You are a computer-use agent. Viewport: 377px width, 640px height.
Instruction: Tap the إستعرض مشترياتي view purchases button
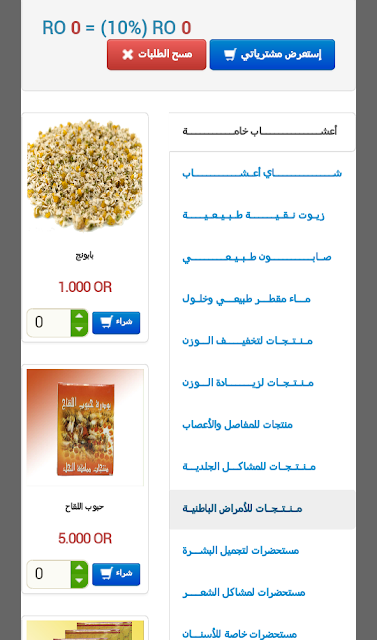pyautogui.click(x=272, y=55)
